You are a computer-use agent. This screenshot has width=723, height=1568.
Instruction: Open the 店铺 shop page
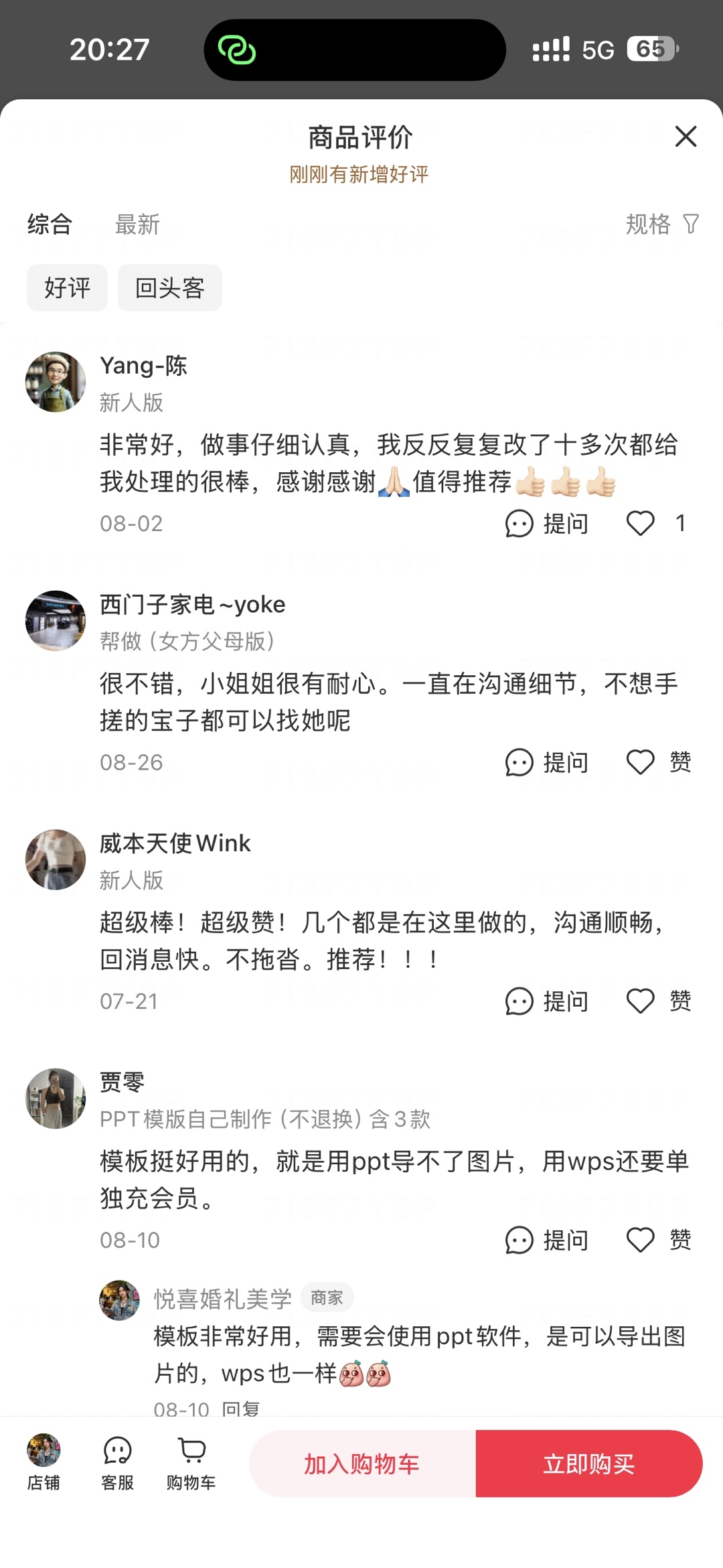pos(44,1464)
